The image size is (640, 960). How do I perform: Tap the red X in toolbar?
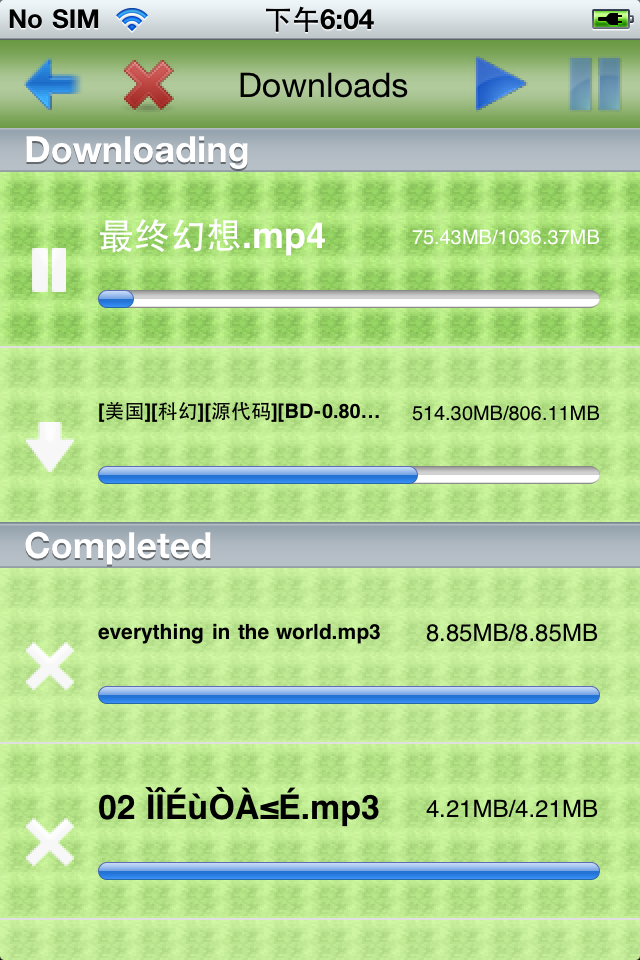tap(148, 85)
